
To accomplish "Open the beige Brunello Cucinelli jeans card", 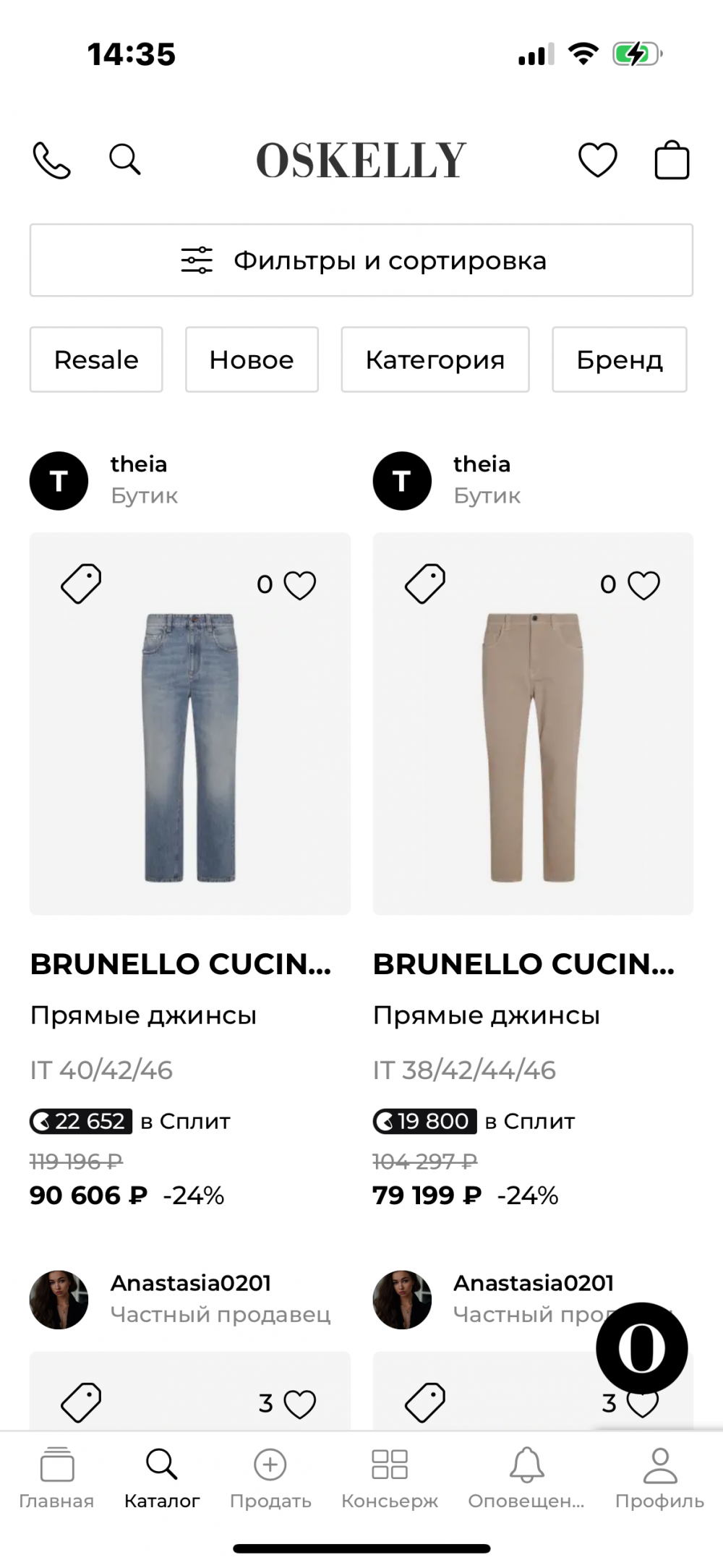I will (533, 745).
